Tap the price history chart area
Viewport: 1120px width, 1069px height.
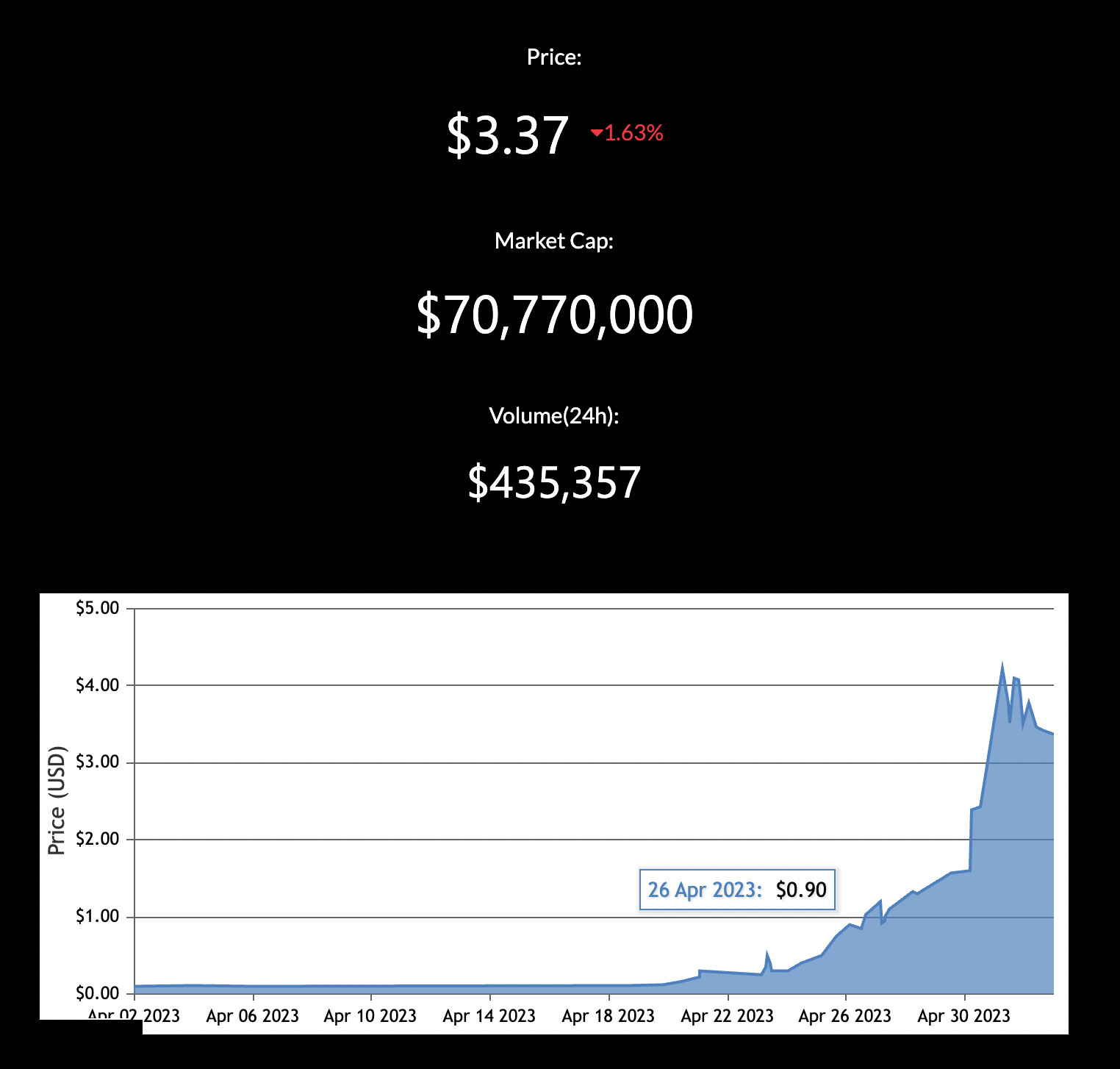594,801
